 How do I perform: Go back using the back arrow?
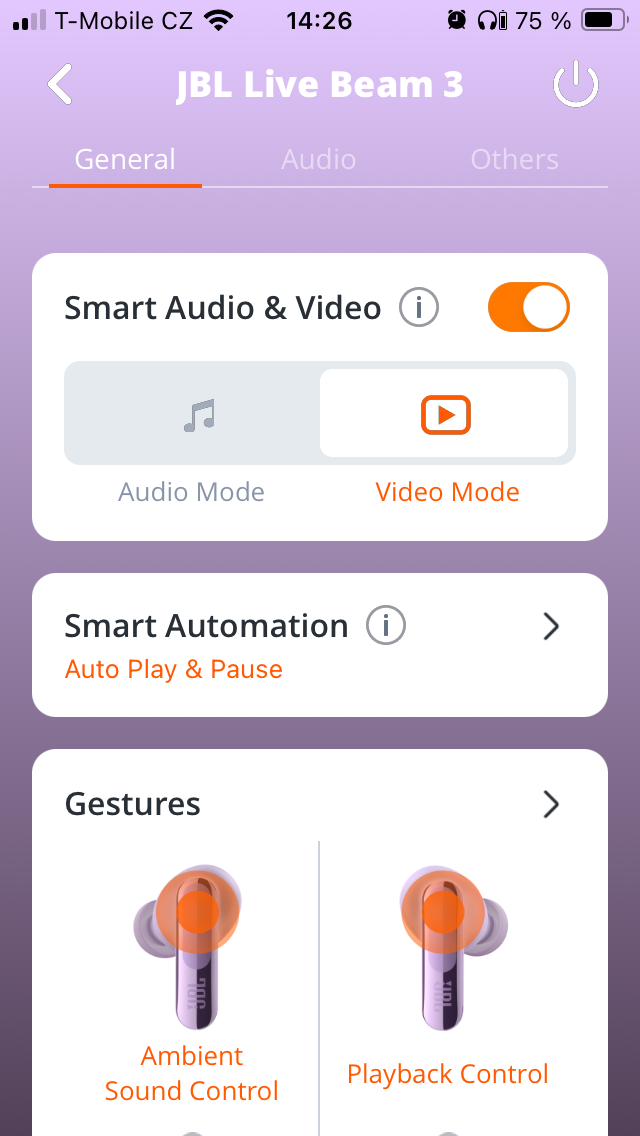tap(60, 85)
